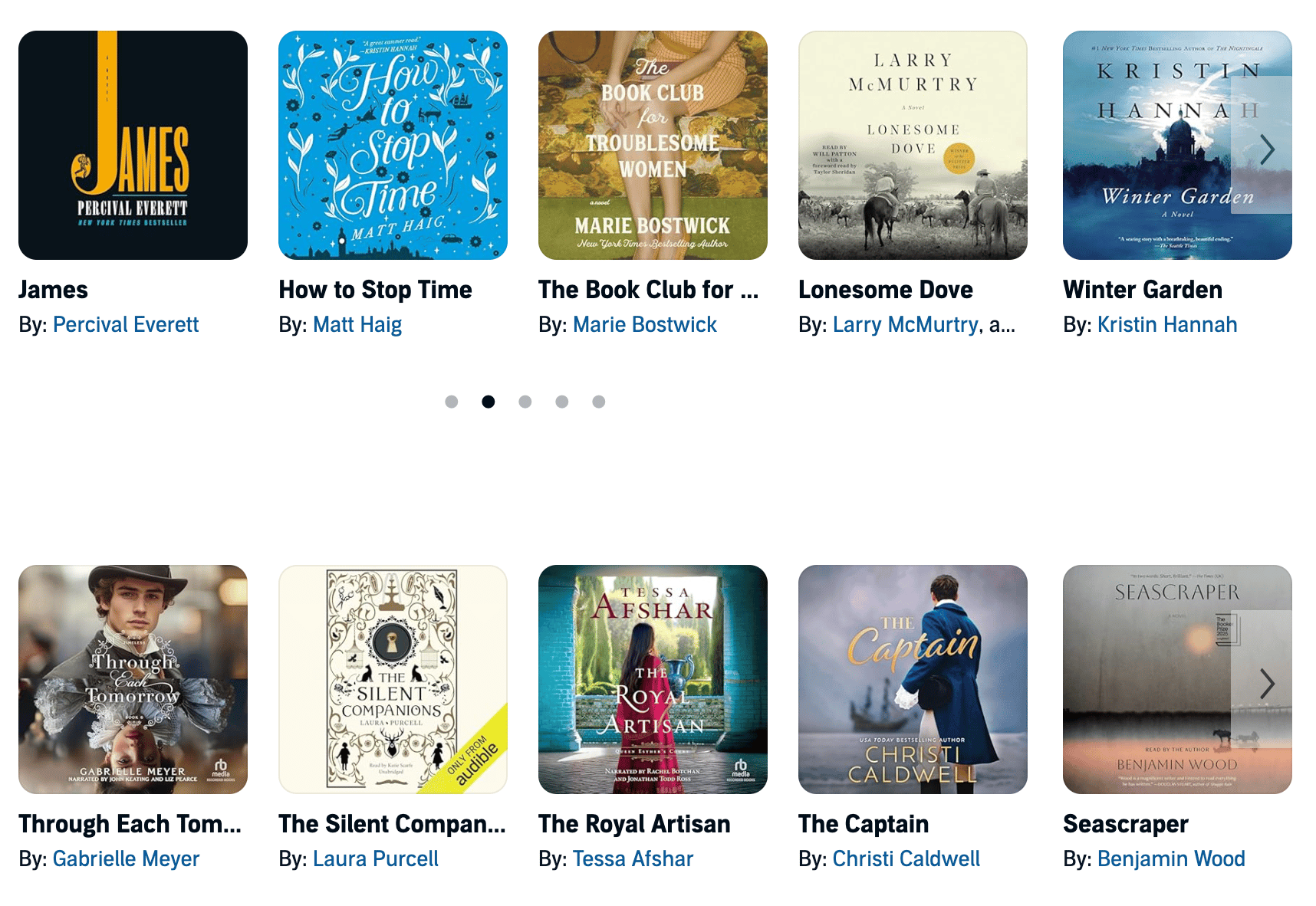Open Marie Bostwick's author link
The height and width of the screenshot is (906, 1316).
(x=645, y=324)
